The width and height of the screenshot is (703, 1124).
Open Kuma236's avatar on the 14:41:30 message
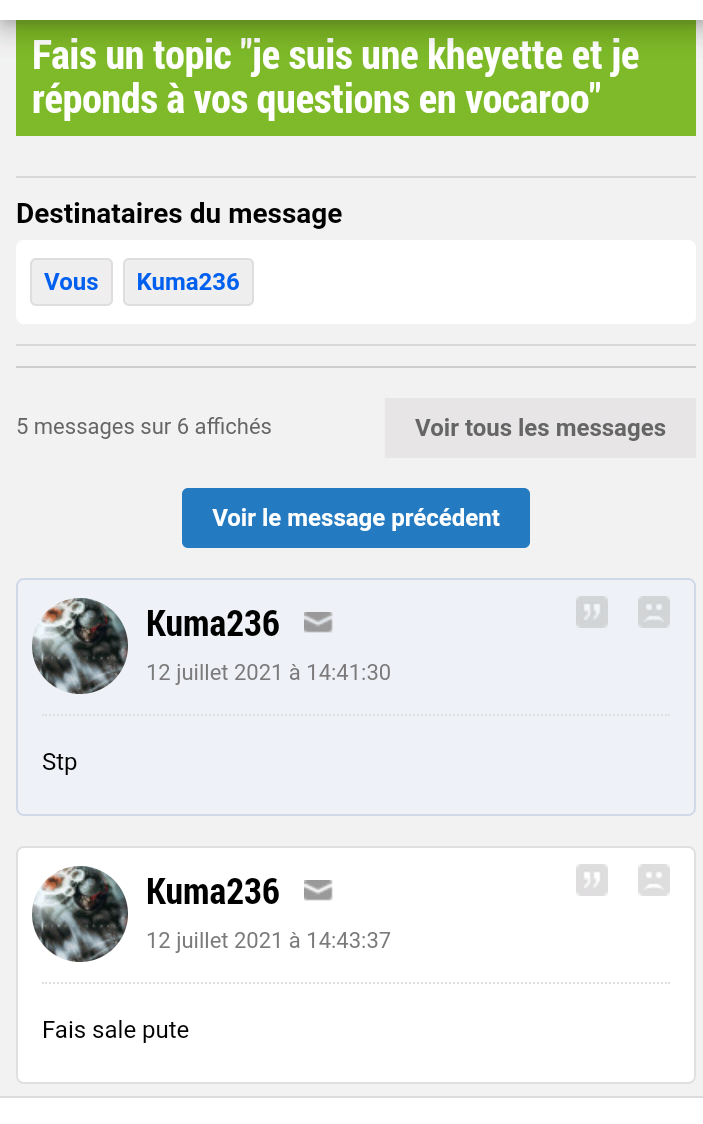coord(80,646)
